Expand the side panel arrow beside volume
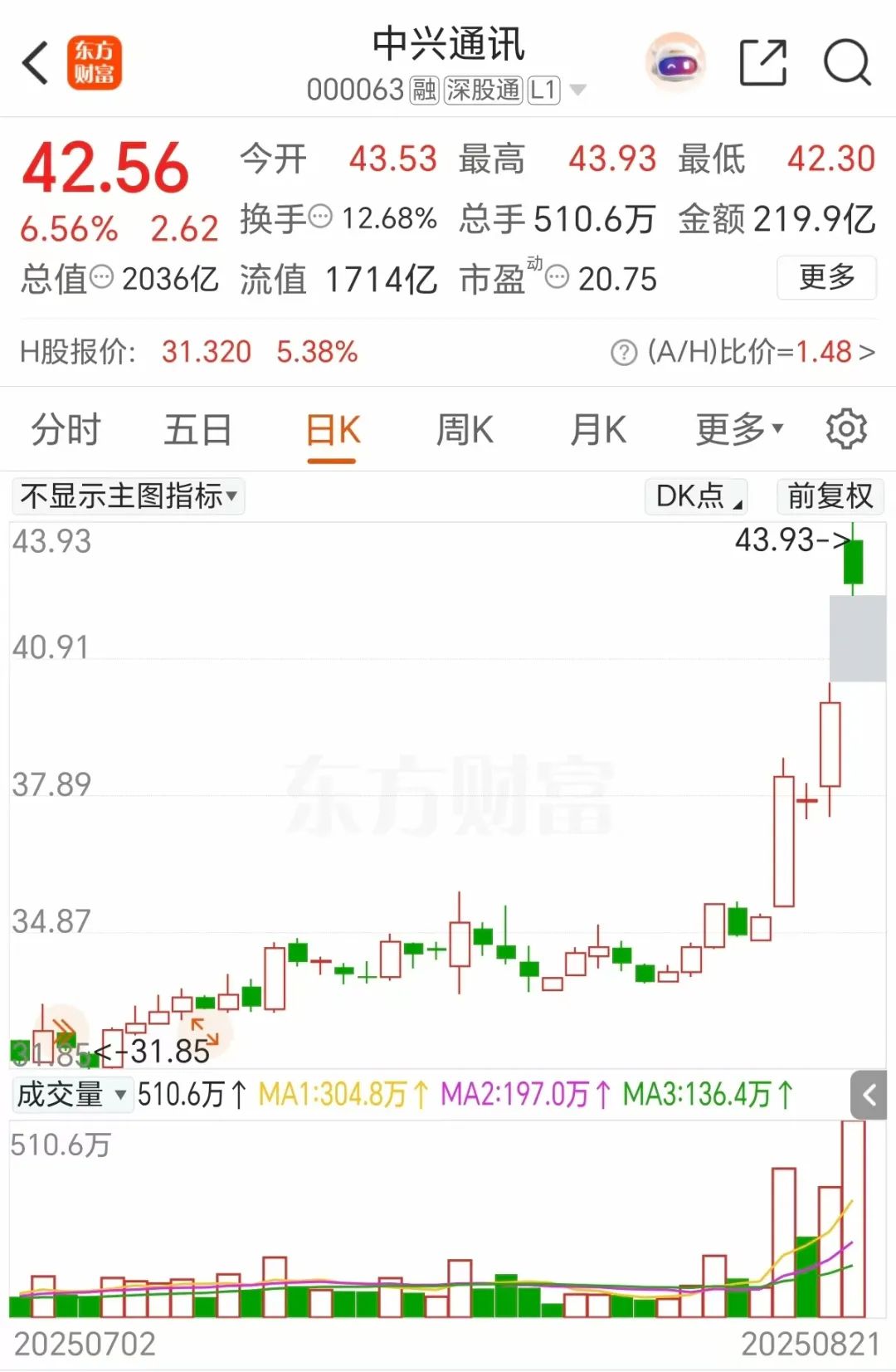The height and width of the screenshot is (1372, 896). click(869, 1096)
